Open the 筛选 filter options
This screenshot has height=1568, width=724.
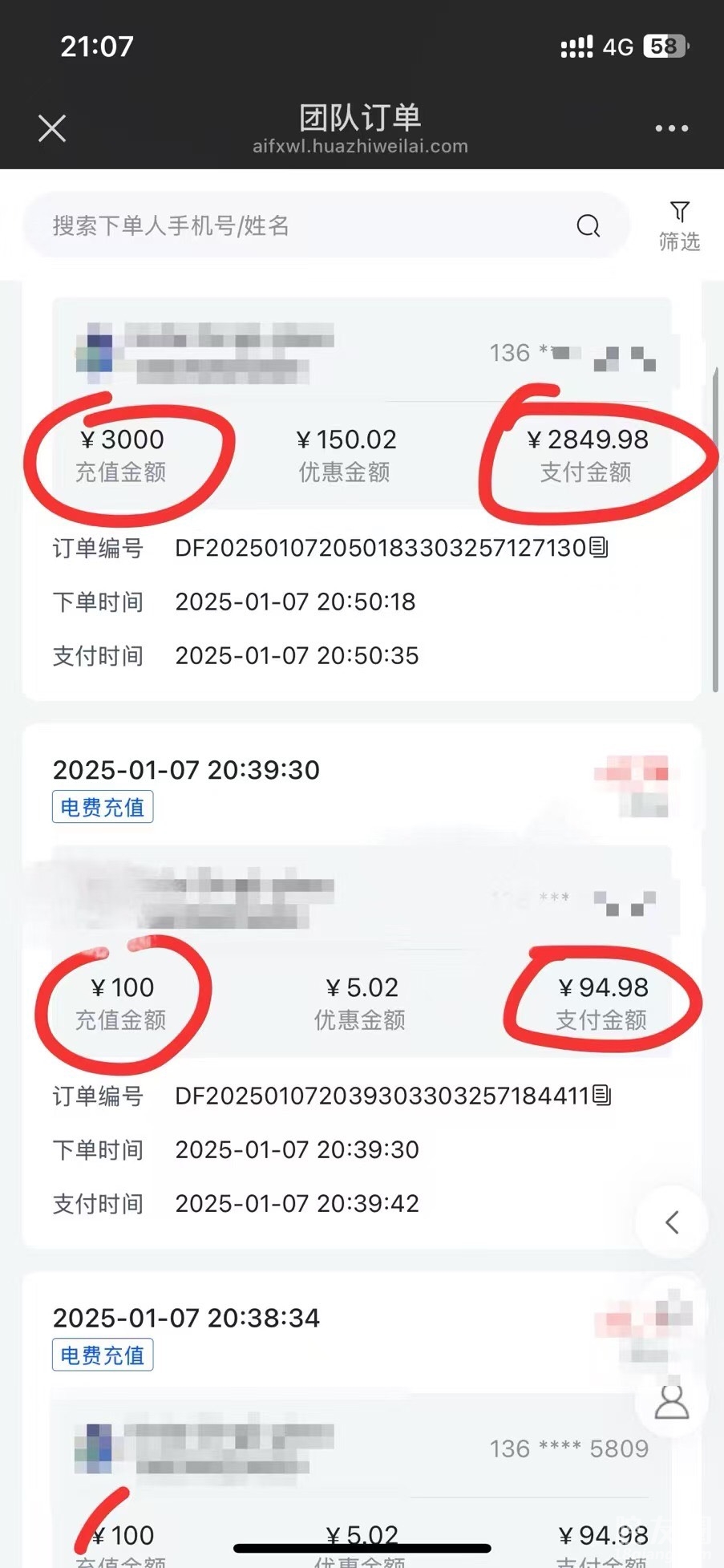tap(679, 226)
